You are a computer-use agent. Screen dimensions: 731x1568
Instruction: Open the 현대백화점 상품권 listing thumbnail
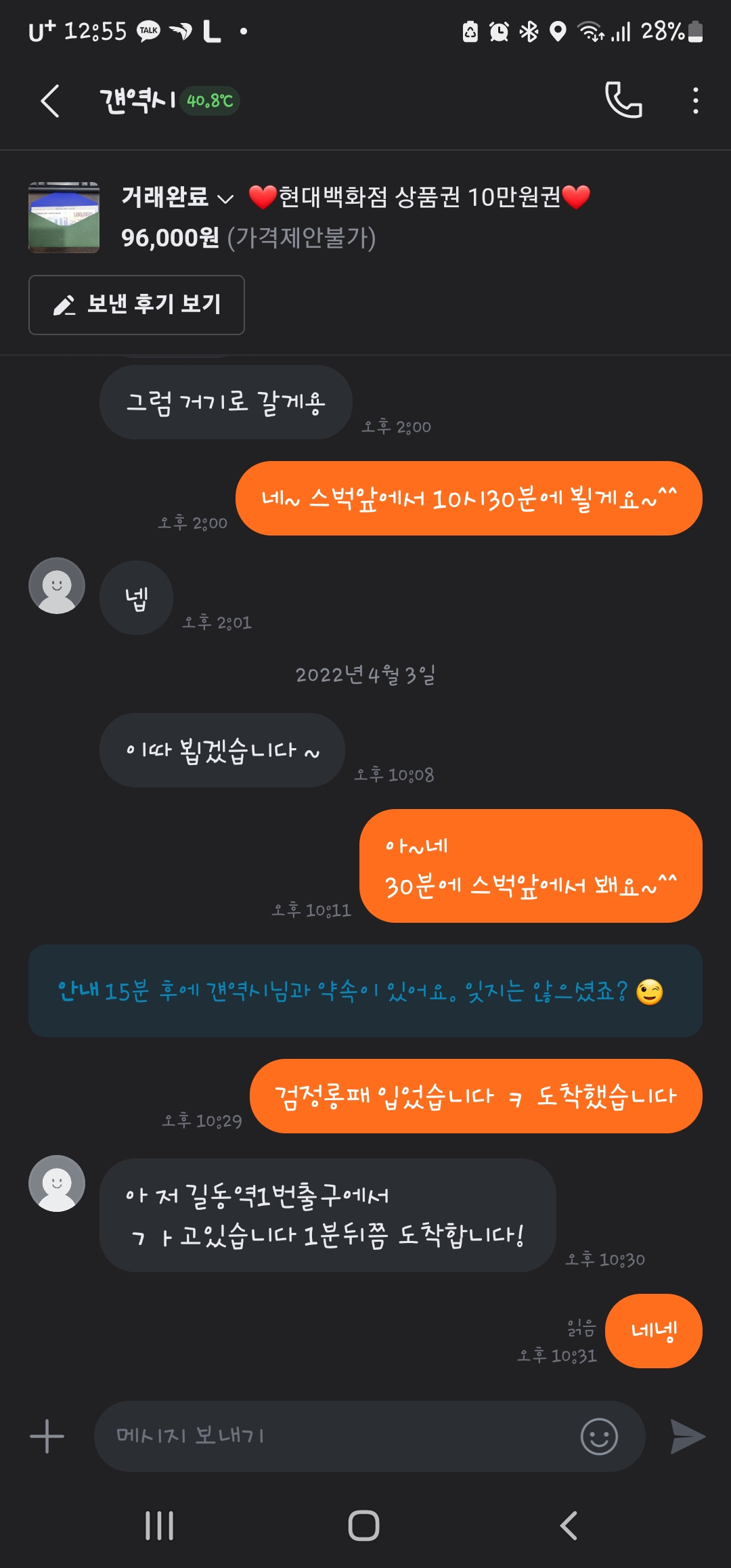64,217
